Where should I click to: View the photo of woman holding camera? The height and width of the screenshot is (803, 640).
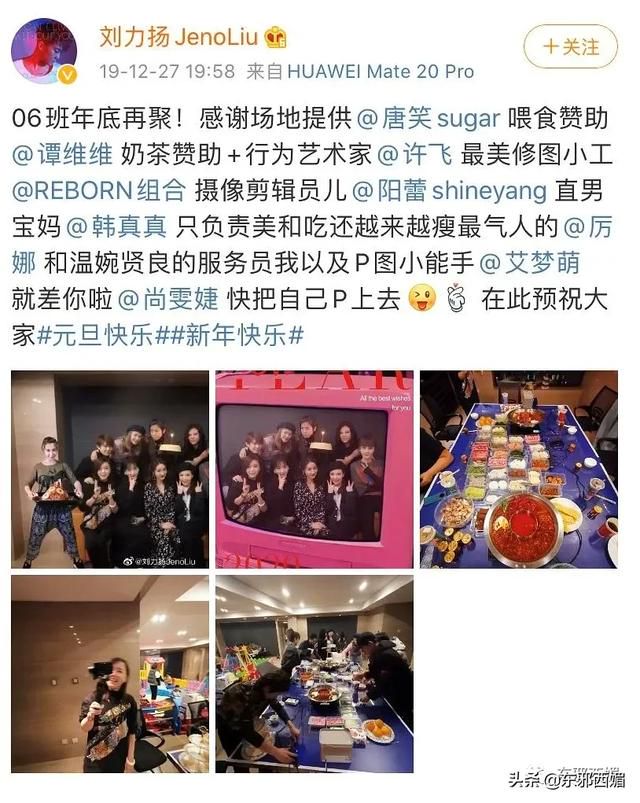[110, 673]
